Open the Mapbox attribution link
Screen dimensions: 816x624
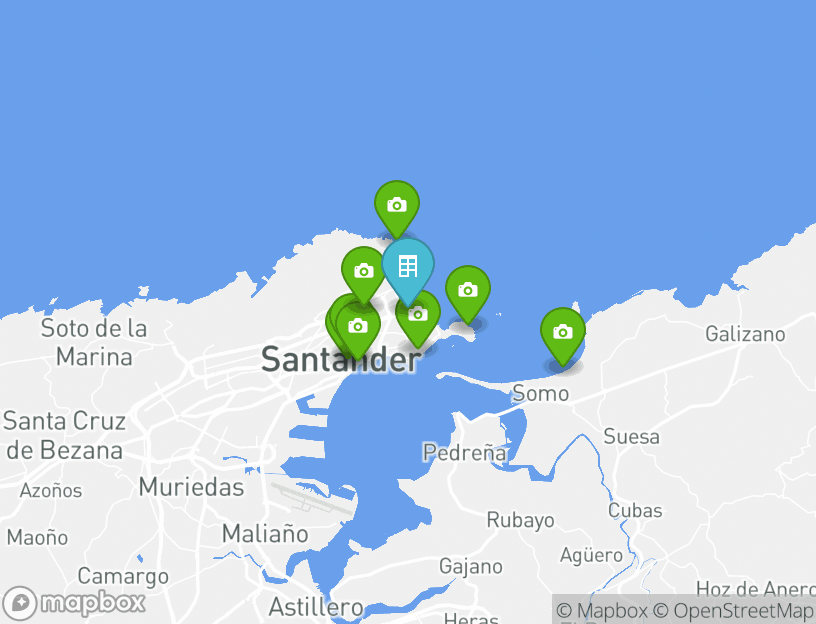pyautogui.click(x=602, y=610)
